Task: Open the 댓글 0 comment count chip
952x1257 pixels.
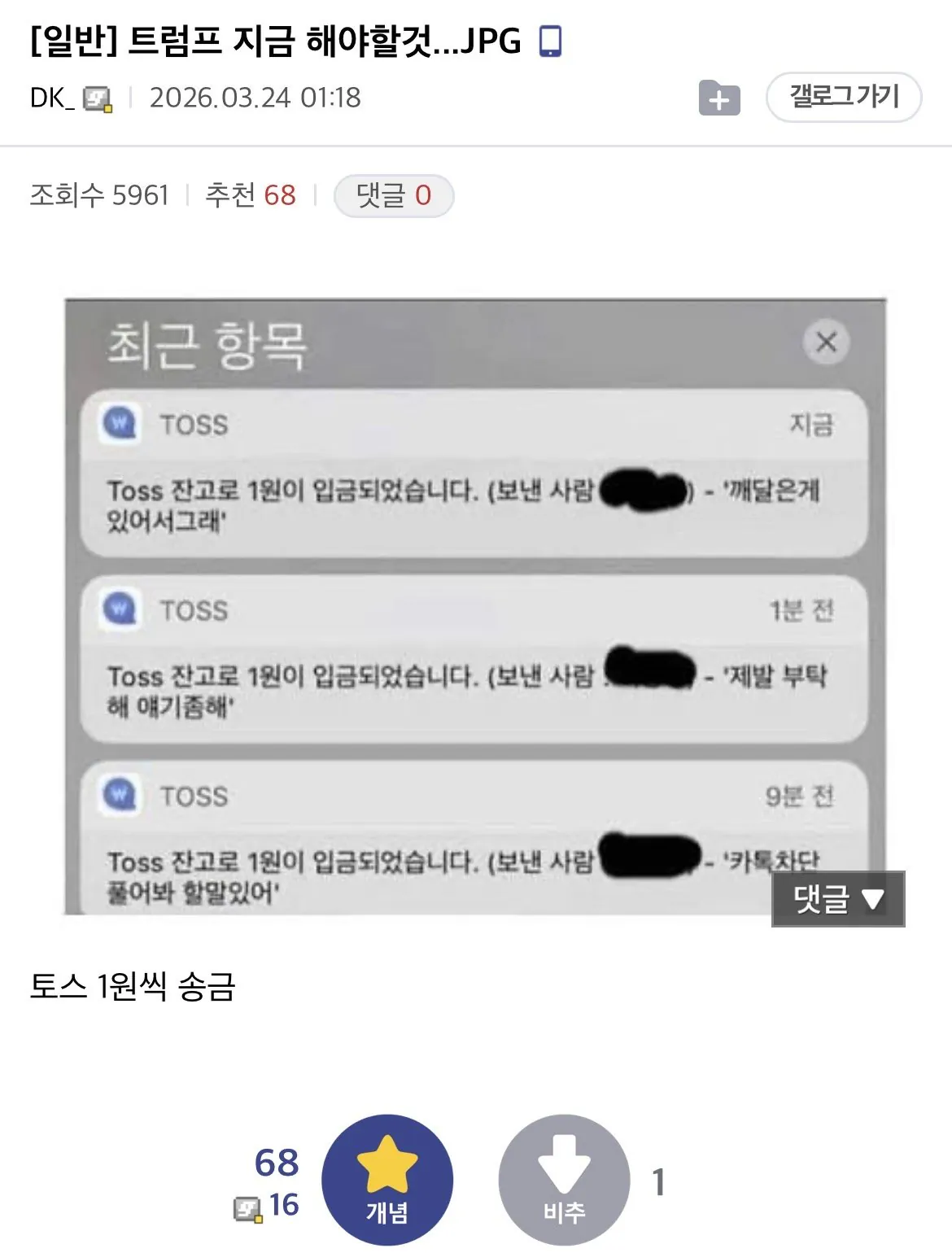Action: tap(394, 195)
